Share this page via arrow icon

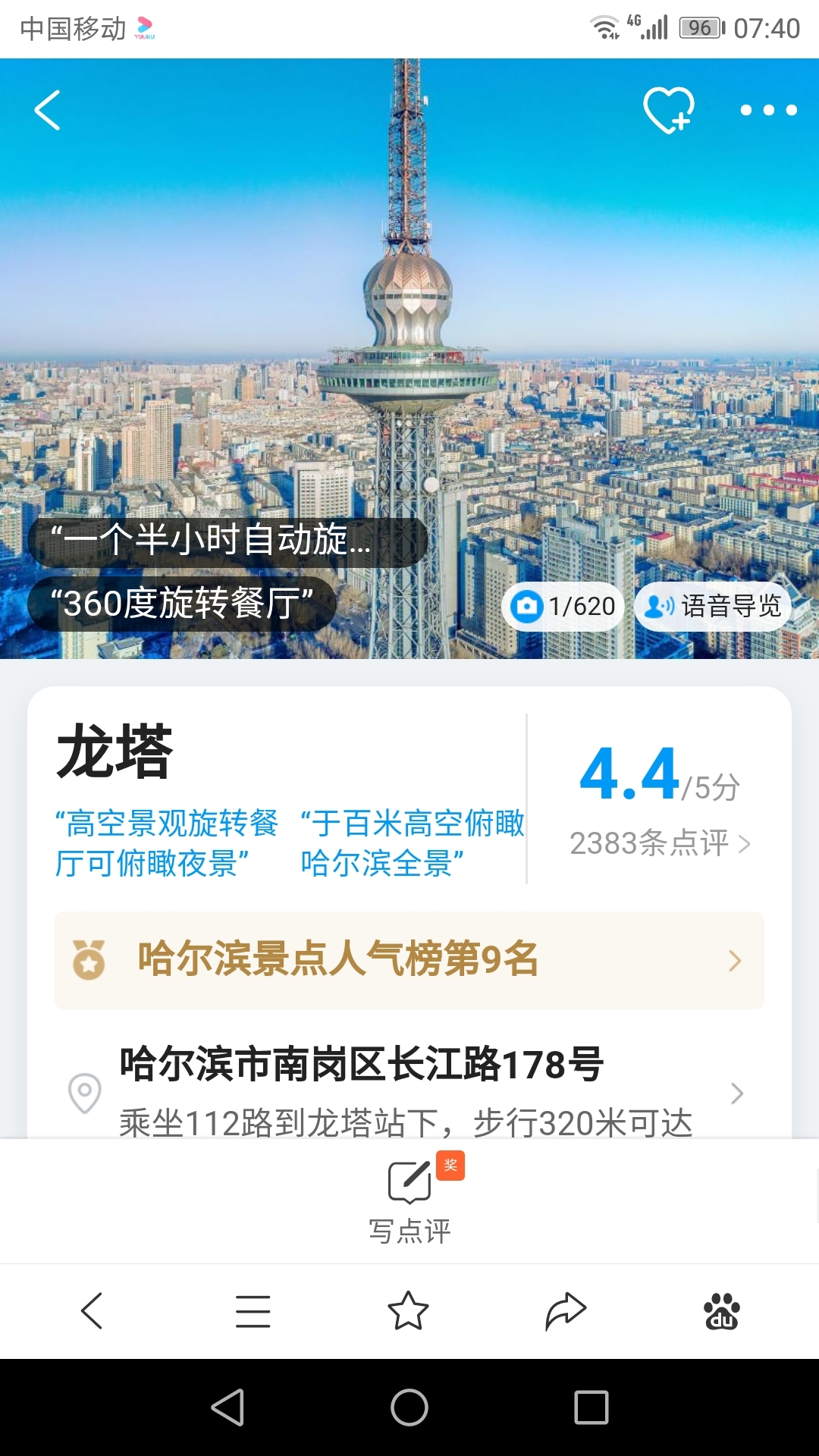[566, 1310]
